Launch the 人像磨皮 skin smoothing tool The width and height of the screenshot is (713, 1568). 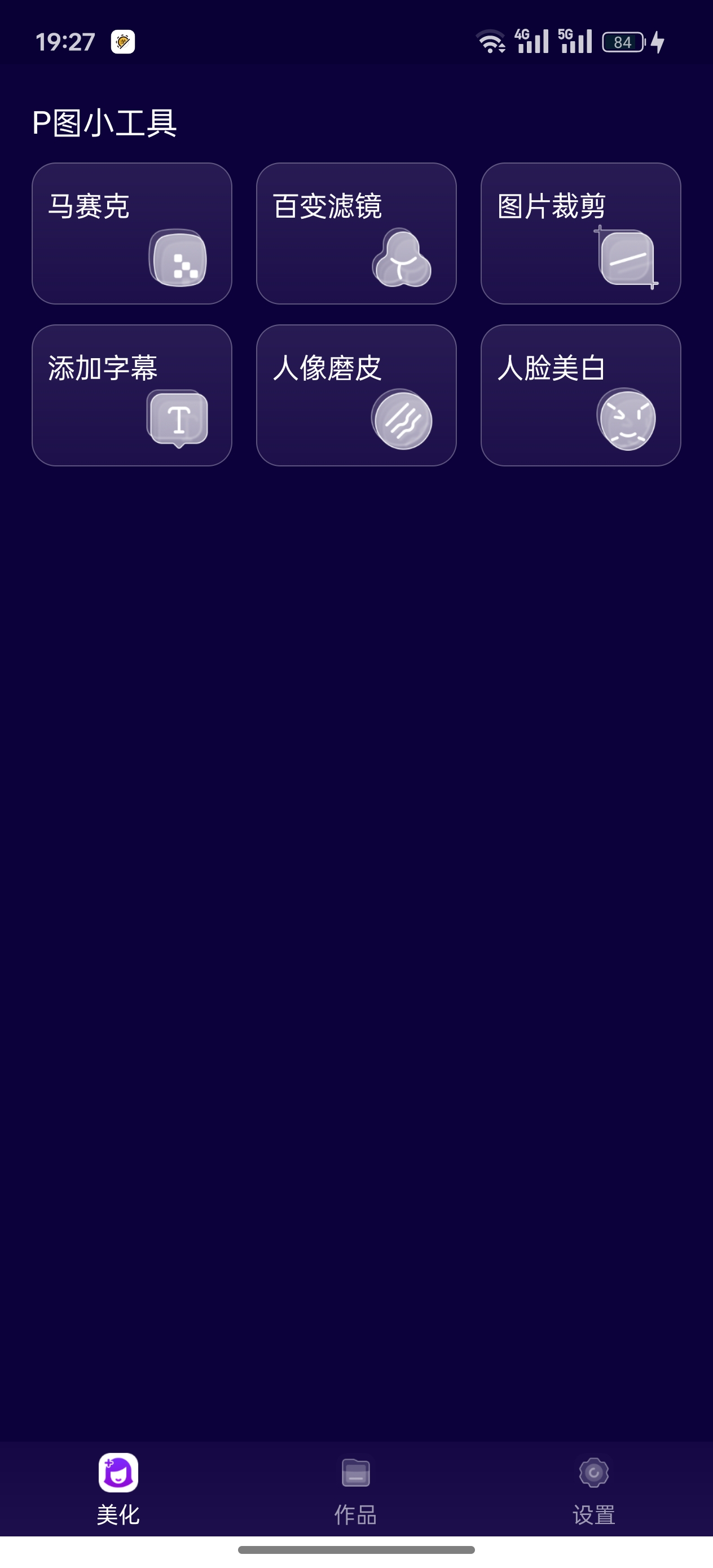[x=356, y=395]
